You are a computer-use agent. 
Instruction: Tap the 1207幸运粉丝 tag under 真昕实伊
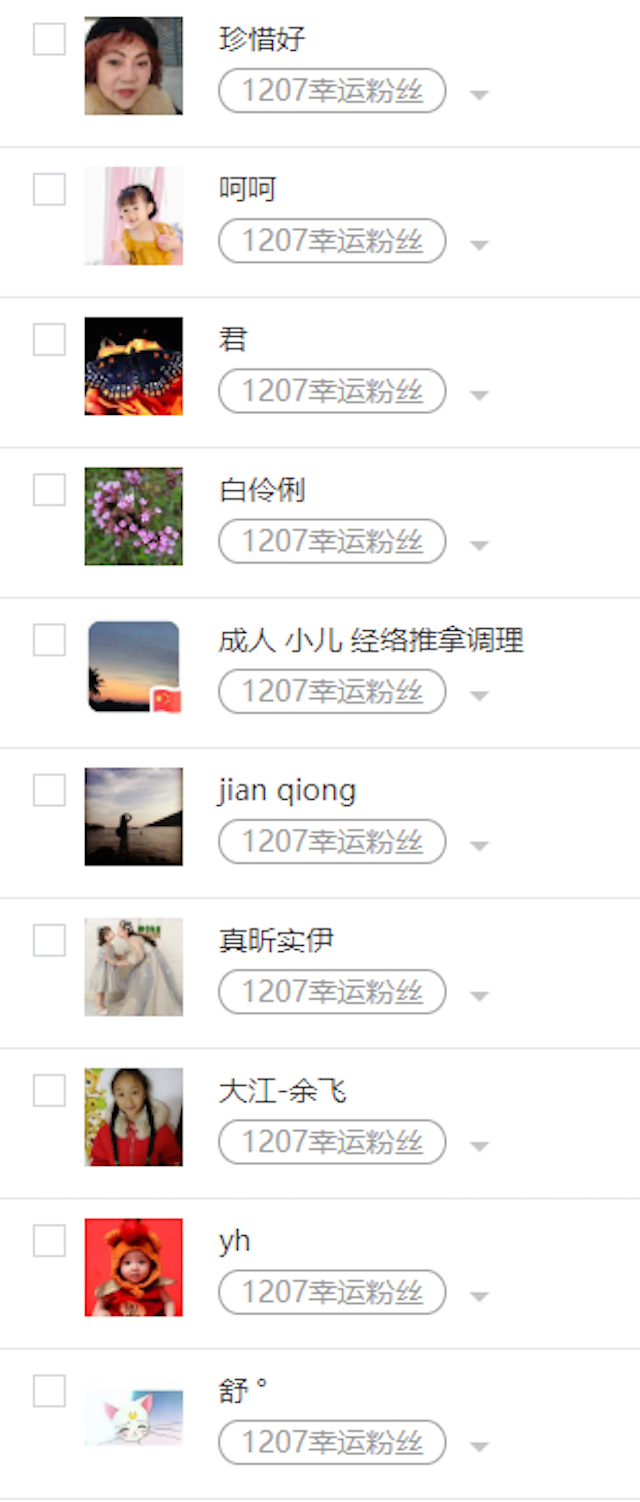click(332, 991)
